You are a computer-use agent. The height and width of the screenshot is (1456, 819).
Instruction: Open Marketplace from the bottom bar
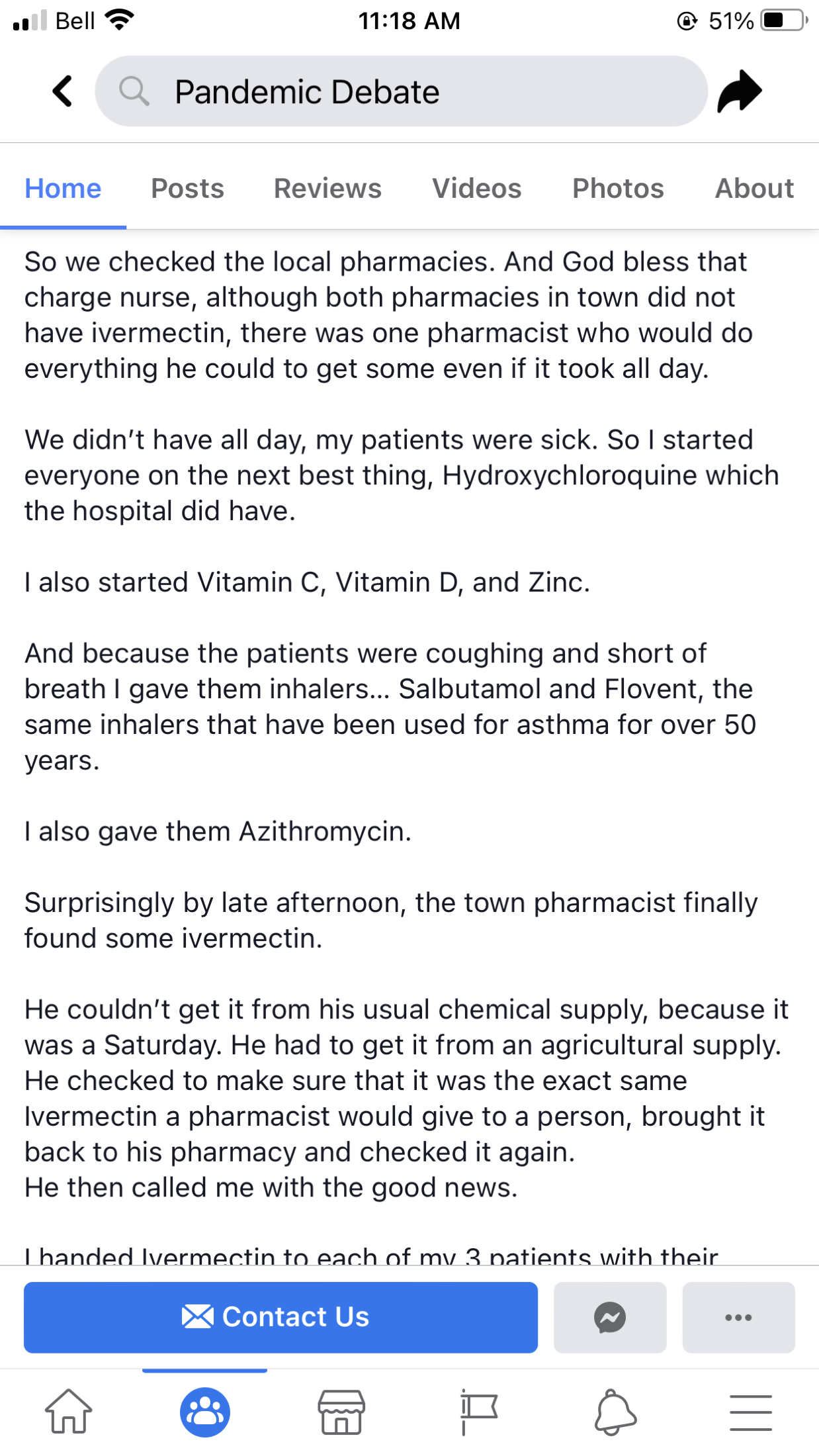pyautogui.click(x=341, y=1412)
